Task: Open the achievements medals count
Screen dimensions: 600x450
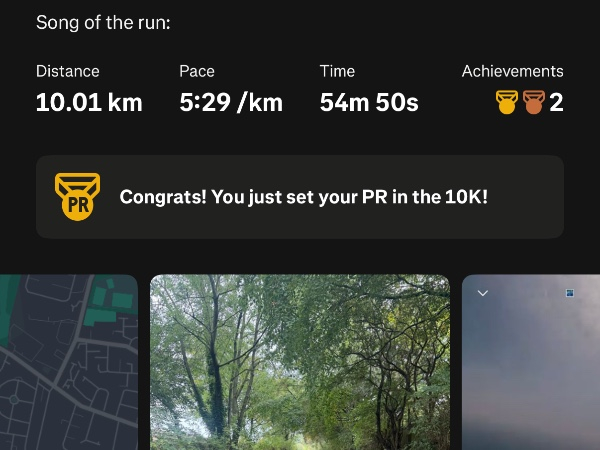Action: 529,102
